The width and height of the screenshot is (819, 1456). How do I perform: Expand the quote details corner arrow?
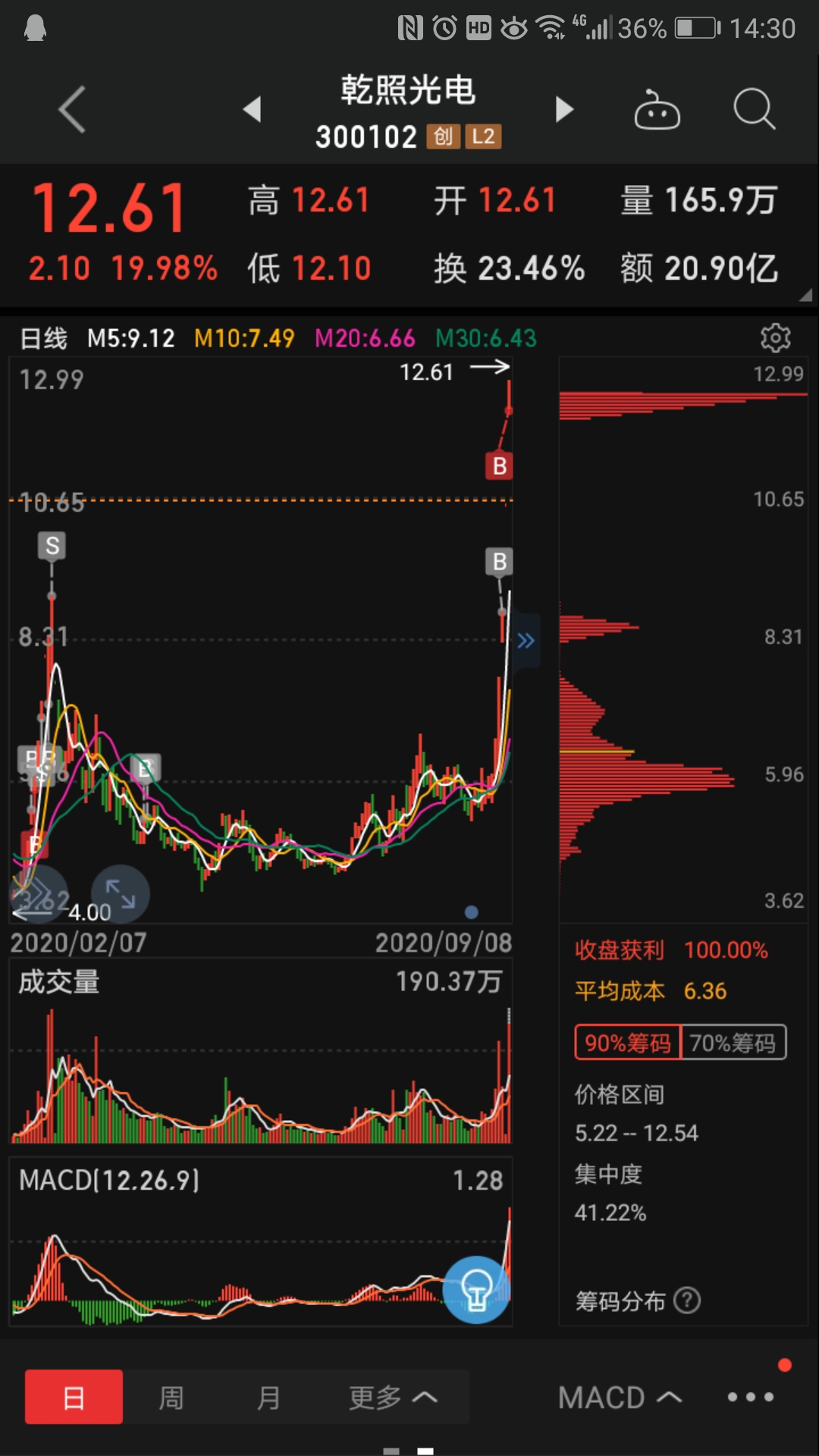[x=805, y=295]
